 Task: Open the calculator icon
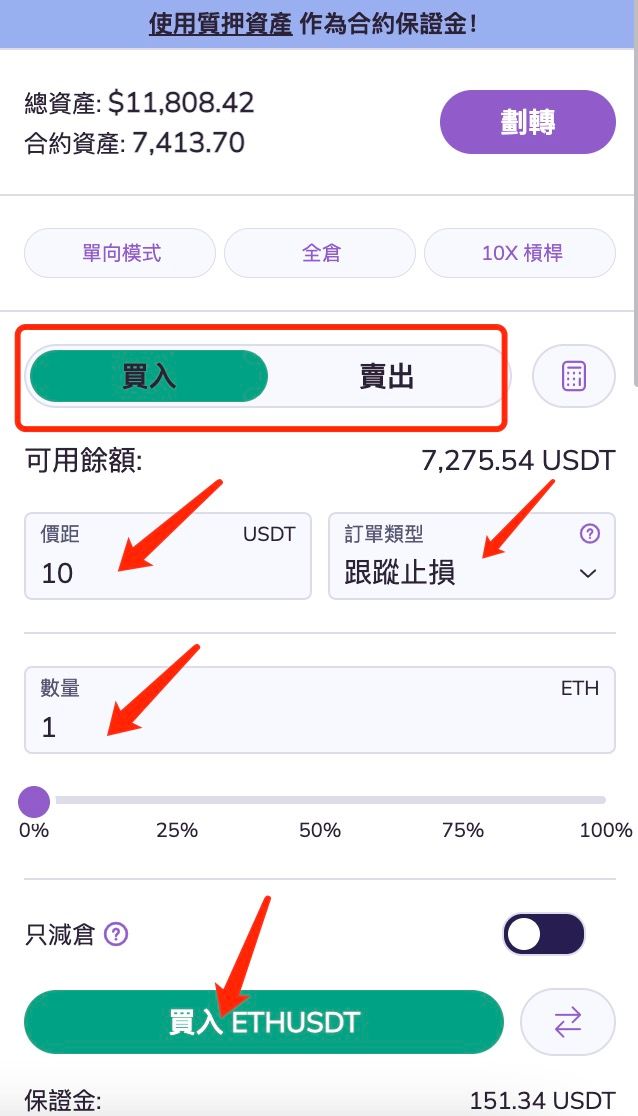[x=574, y=376]
